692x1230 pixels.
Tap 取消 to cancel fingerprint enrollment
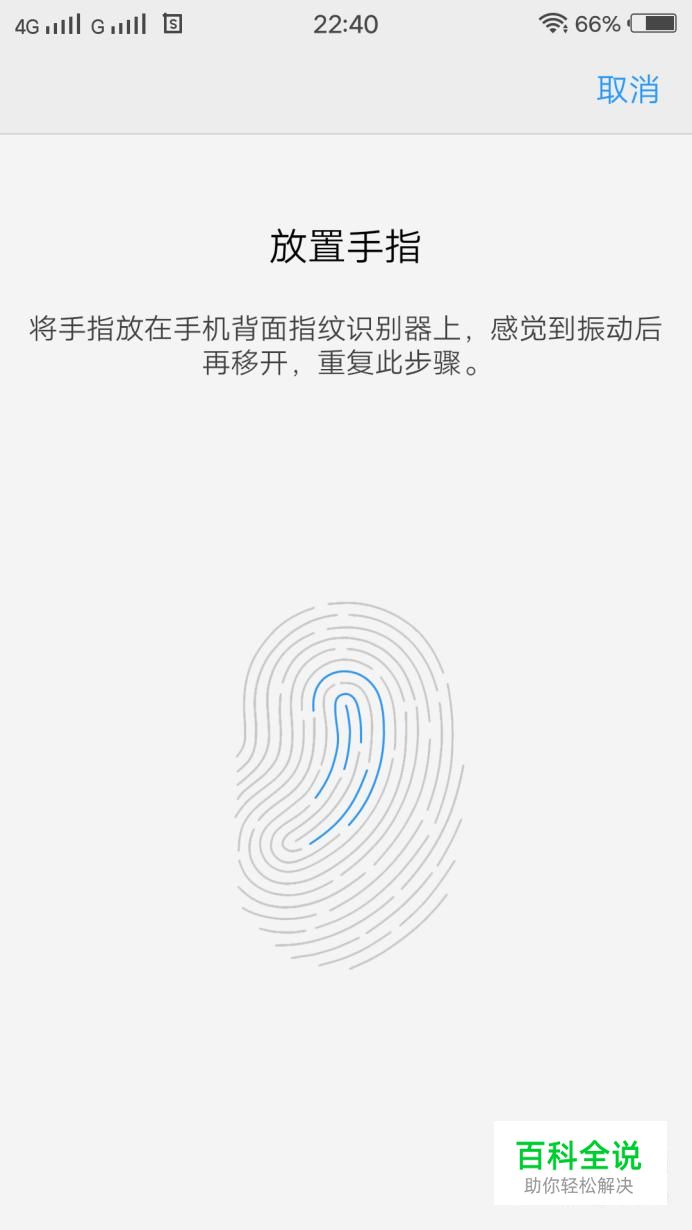[x=627, y=90]
